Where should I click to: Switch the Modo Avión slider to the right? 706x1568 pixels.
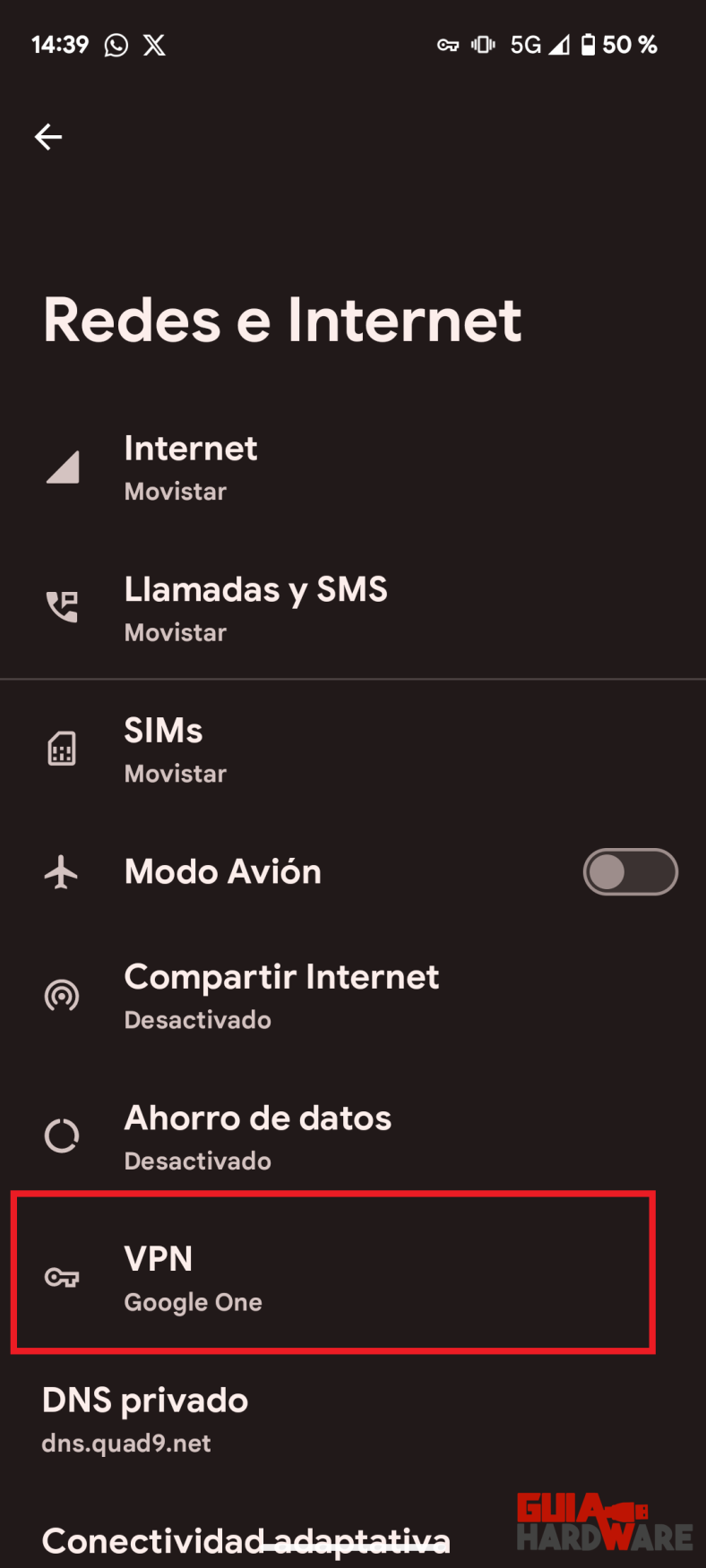[x=631, y=871]
